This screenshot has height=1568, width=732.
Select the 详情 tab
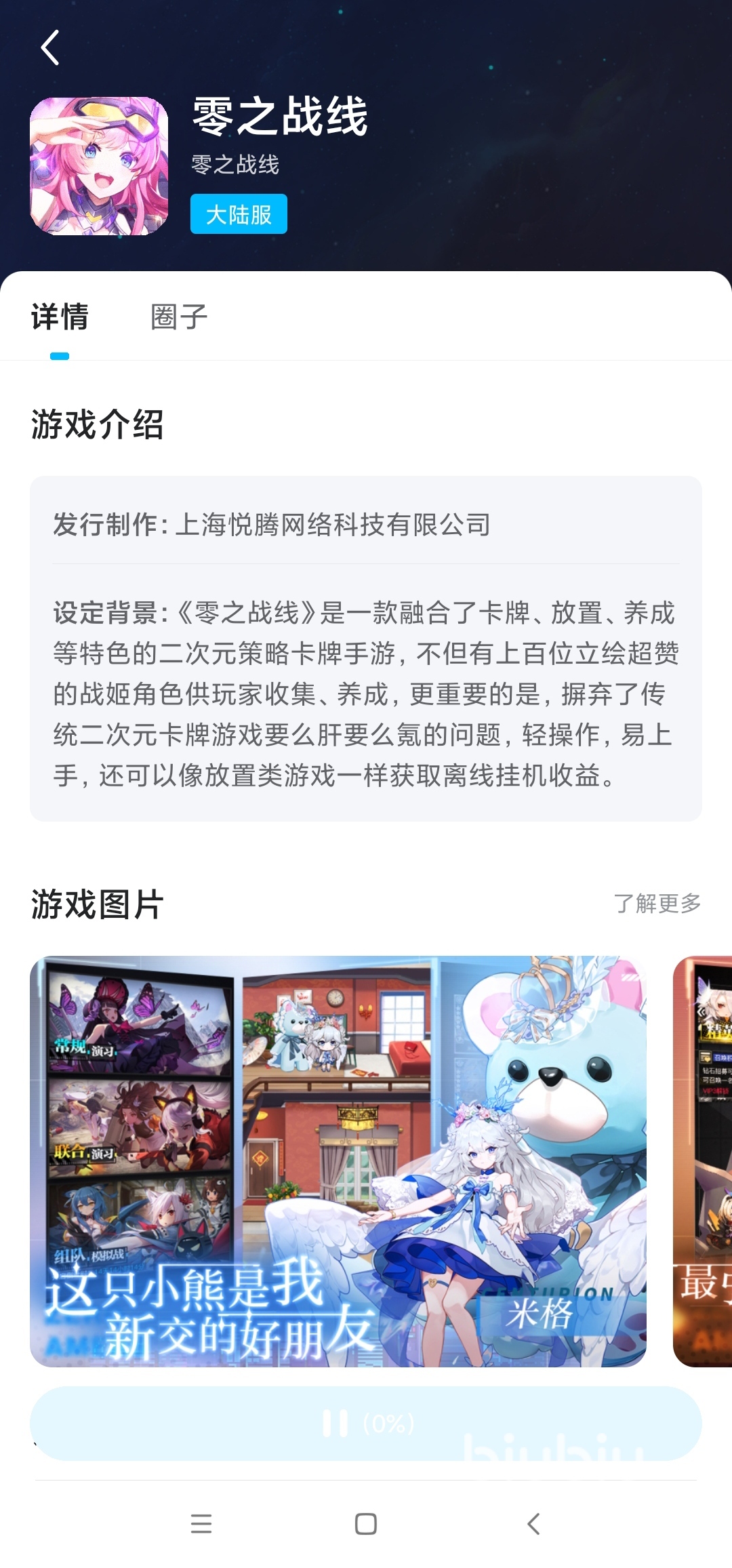click(60, 317)
